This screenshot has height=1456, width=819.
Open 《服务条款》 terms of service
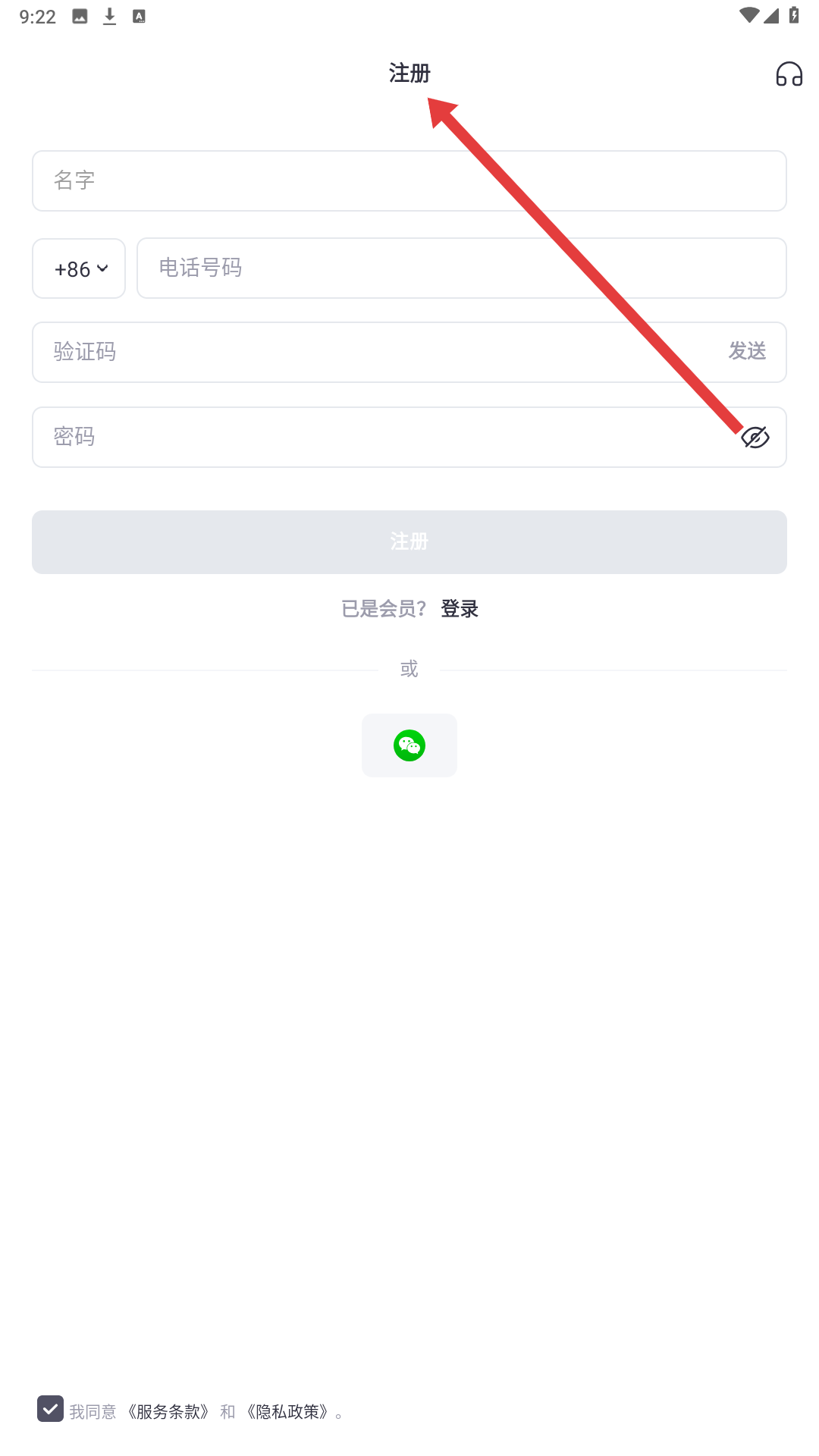168,1411
